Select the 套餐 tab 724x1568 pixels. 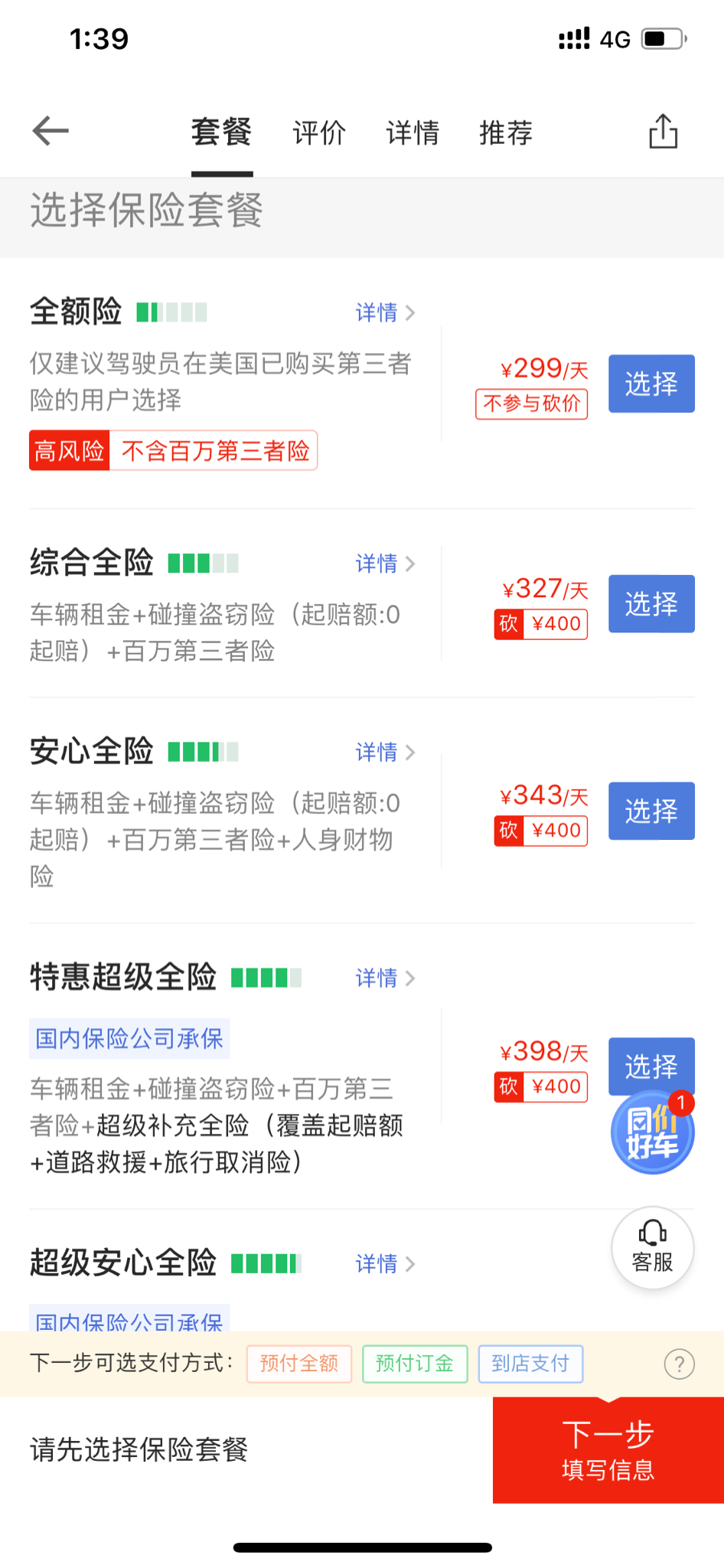click(222, 132)
